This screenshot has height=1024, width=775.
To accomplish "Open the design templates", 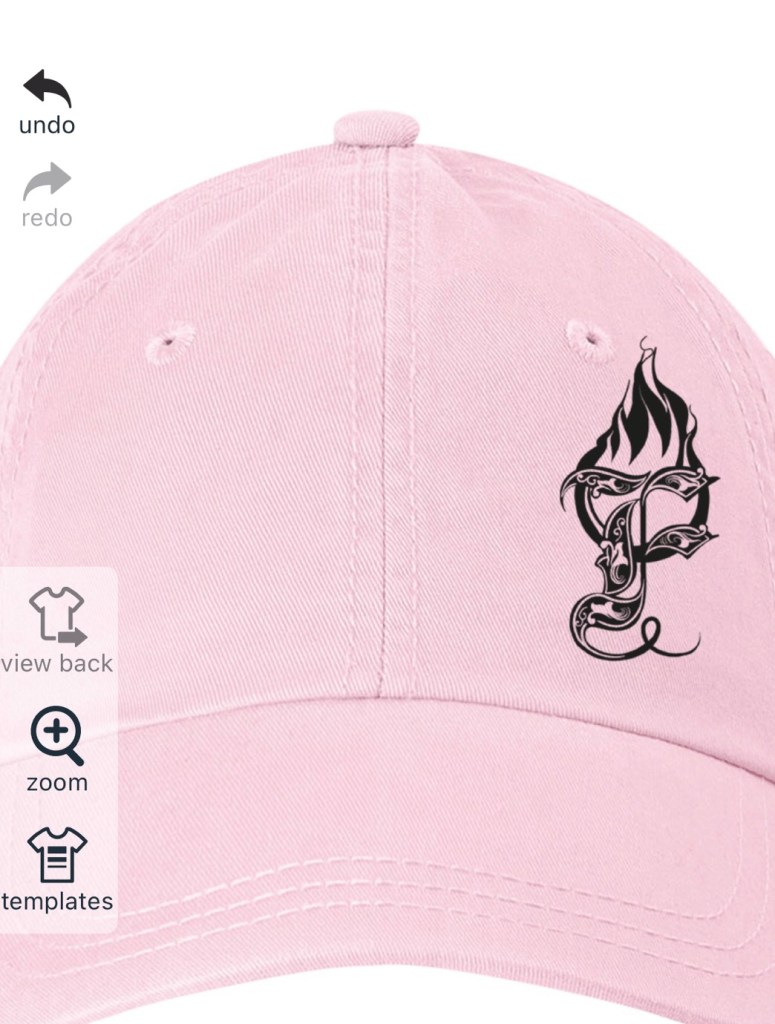I will (x=57, y=869).
